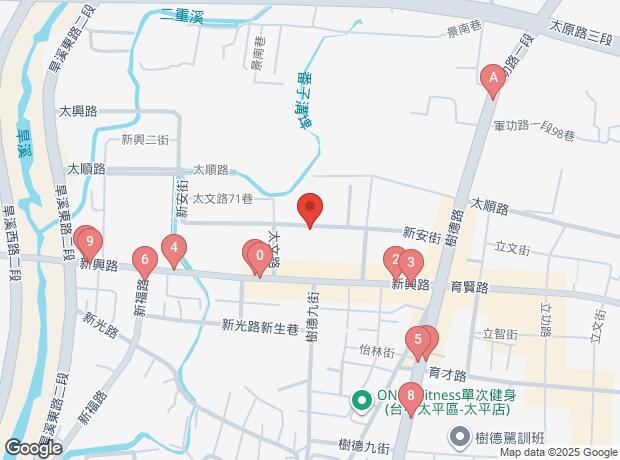The image size is (620, 460).
Task: Select the map pin labeled A
Action: tap(491, 77)
